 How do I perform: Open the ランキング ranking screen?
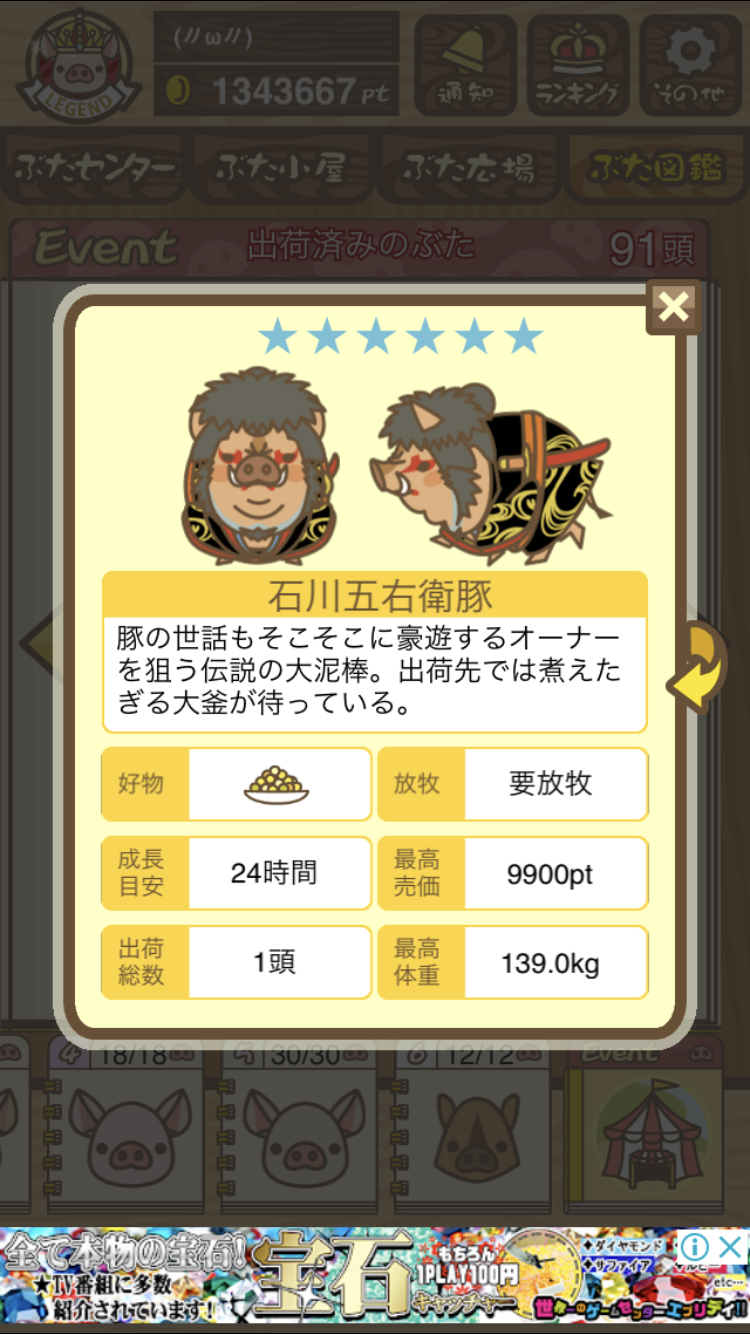(577, 65)
